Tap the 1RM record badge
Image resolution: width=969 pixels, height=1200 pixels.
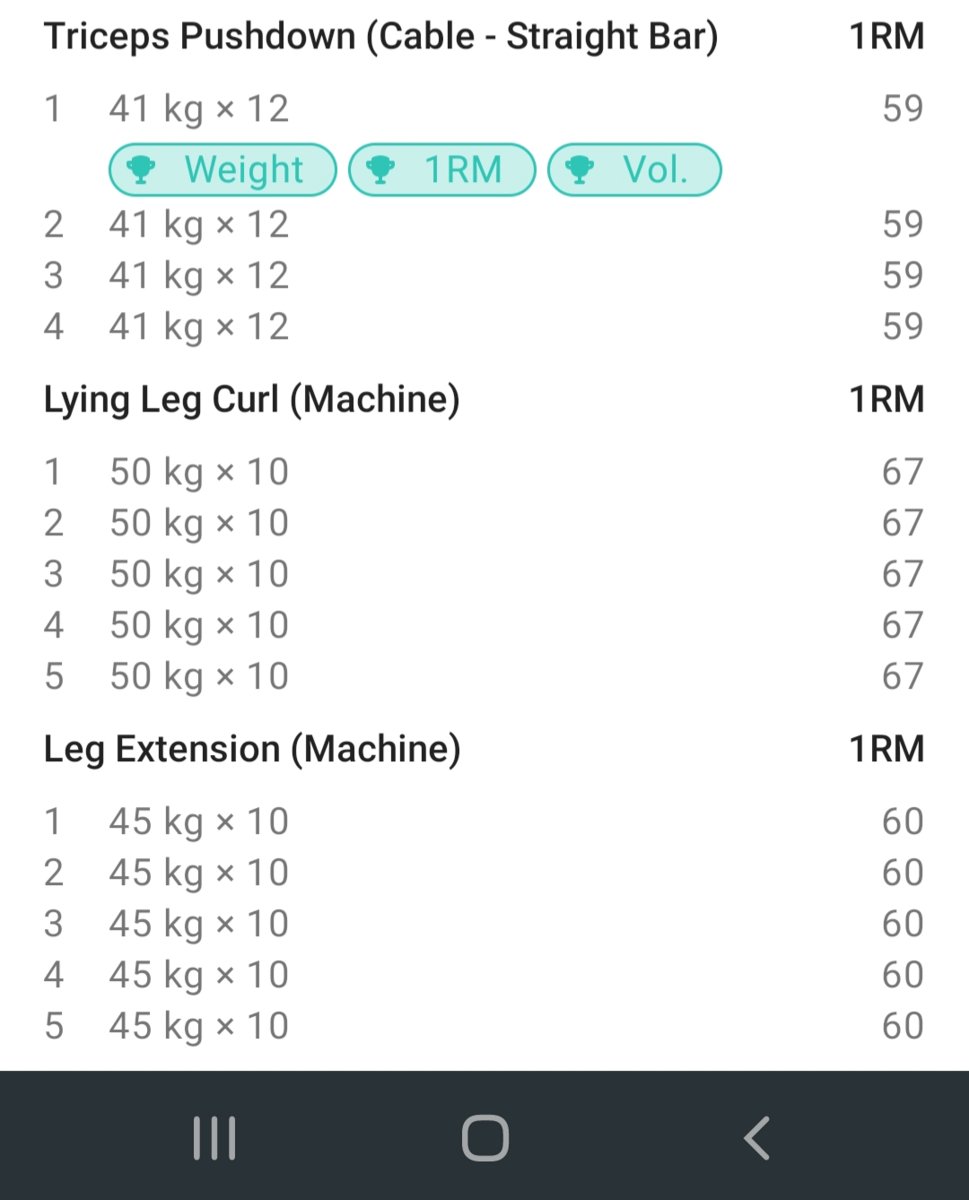pos(441,170)
